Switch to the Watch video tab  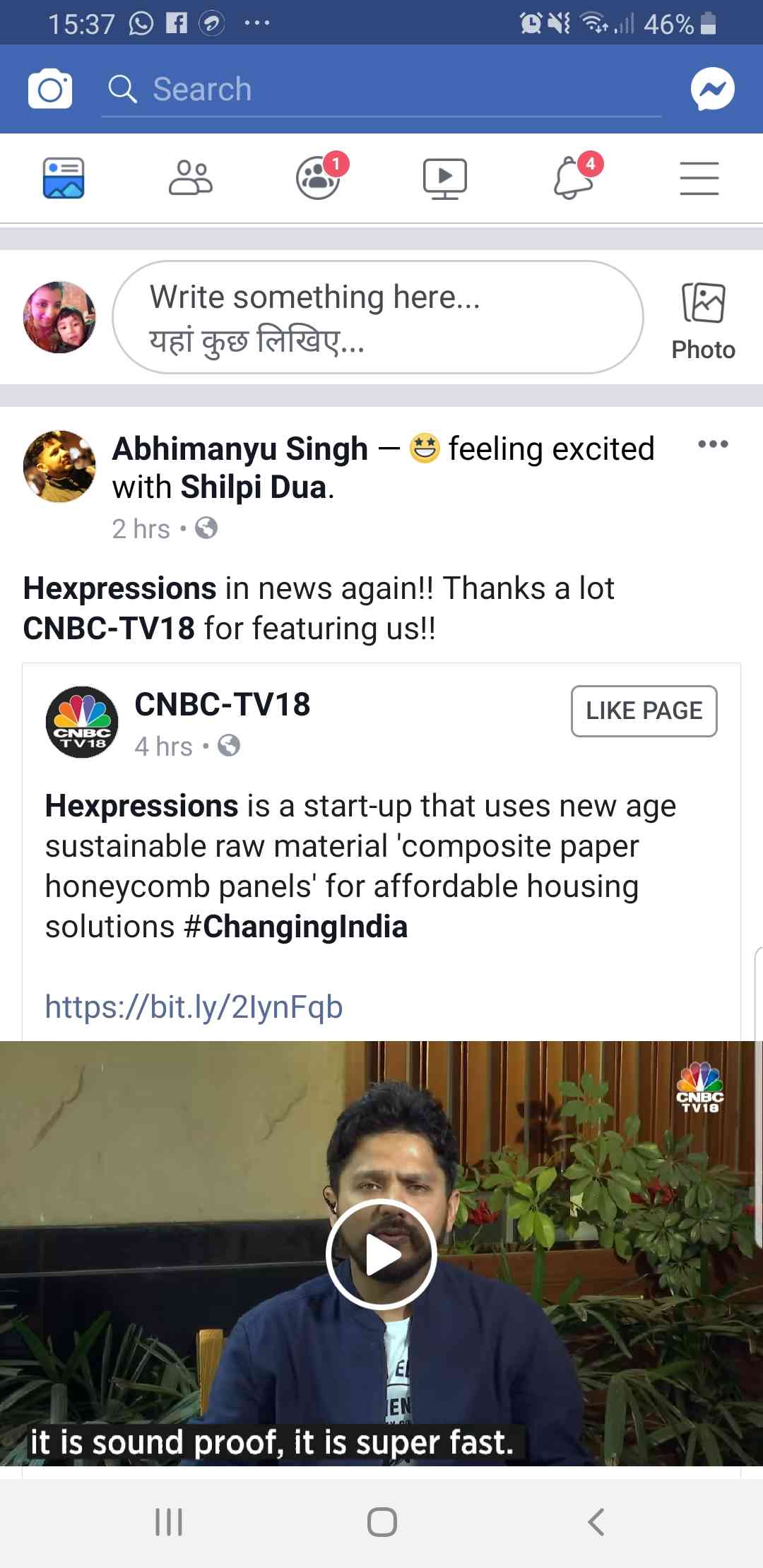(445, 178)
